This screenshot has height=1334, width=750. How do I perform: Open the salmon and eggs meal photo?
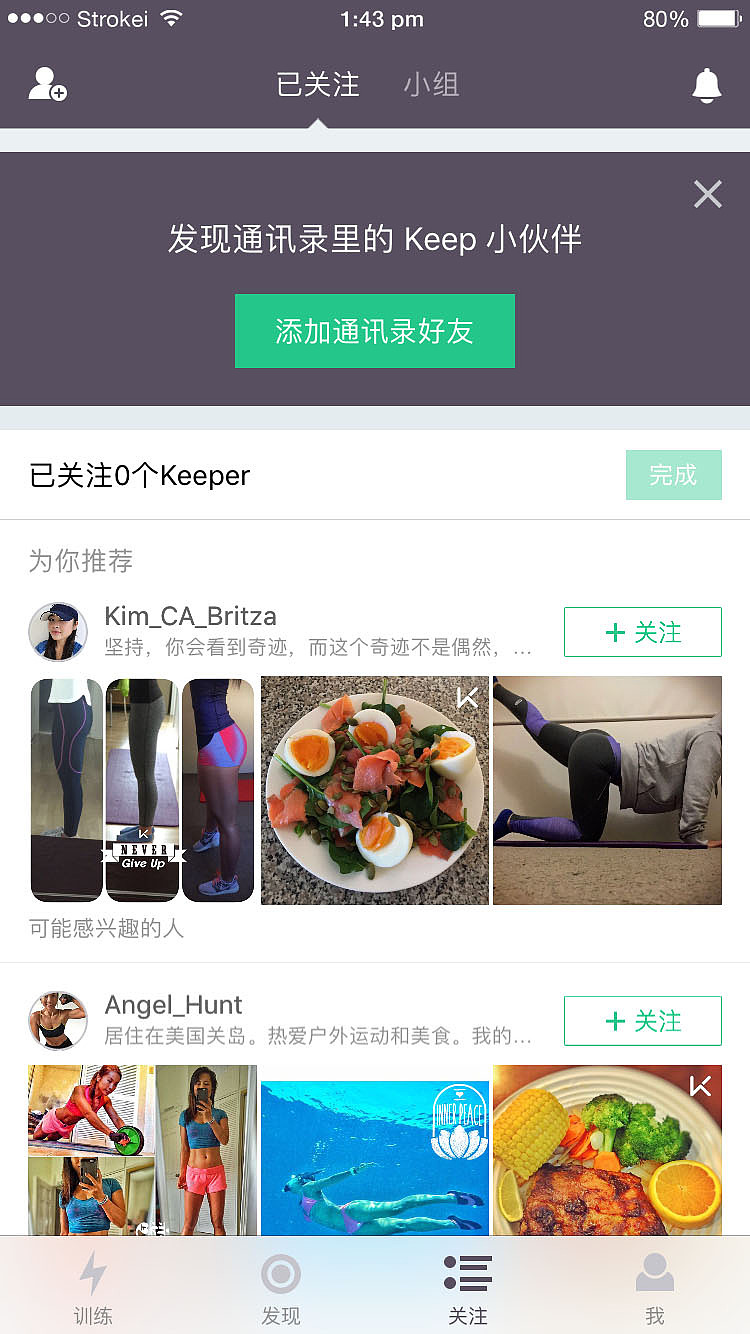tap(374, 790)
